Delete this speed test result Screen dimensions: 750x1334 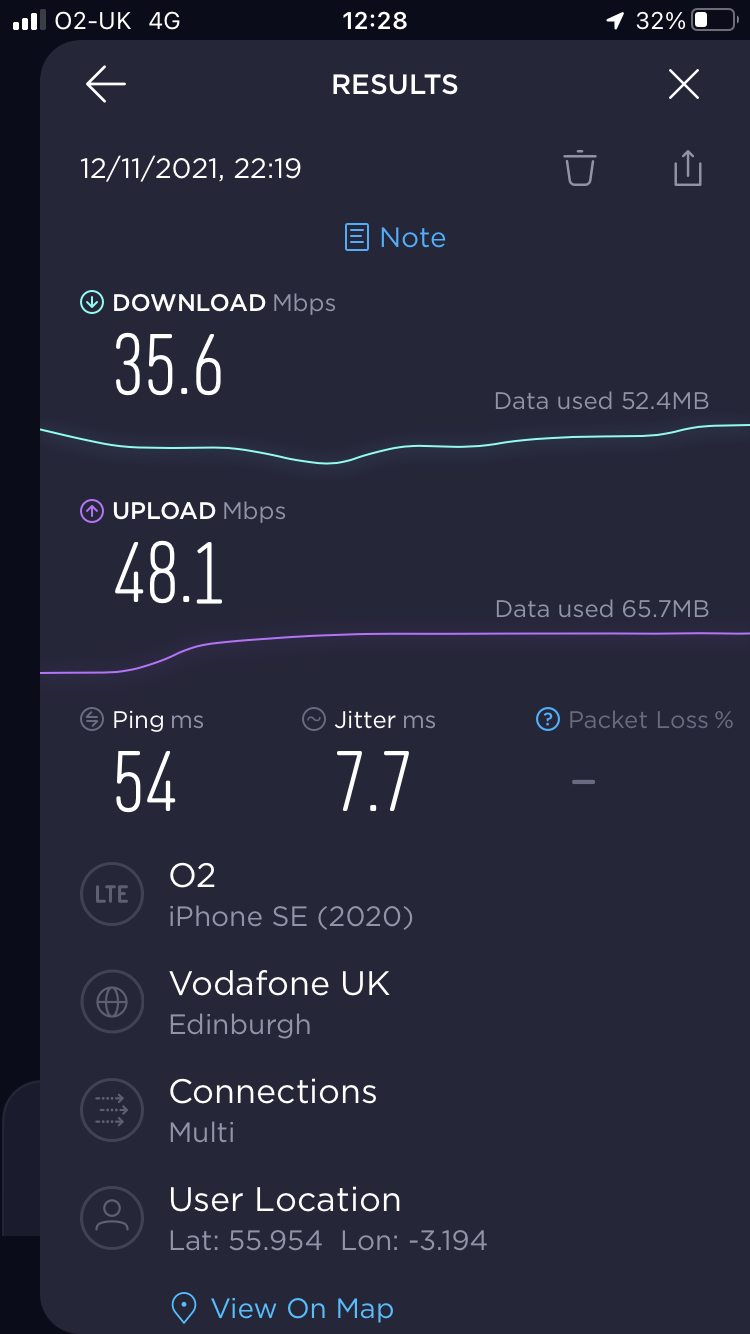[579, 168]
